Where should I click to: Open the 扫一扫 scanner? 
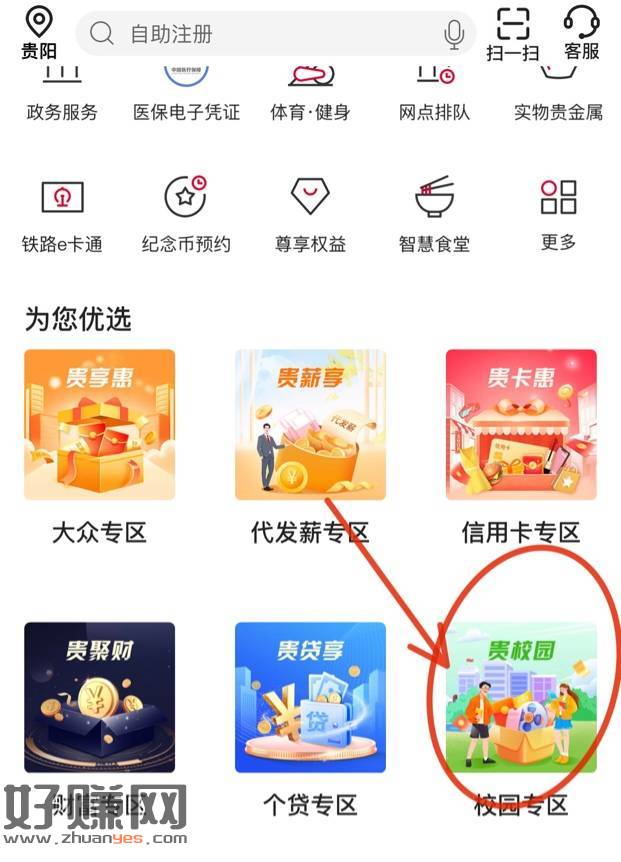tap(512, 33)
